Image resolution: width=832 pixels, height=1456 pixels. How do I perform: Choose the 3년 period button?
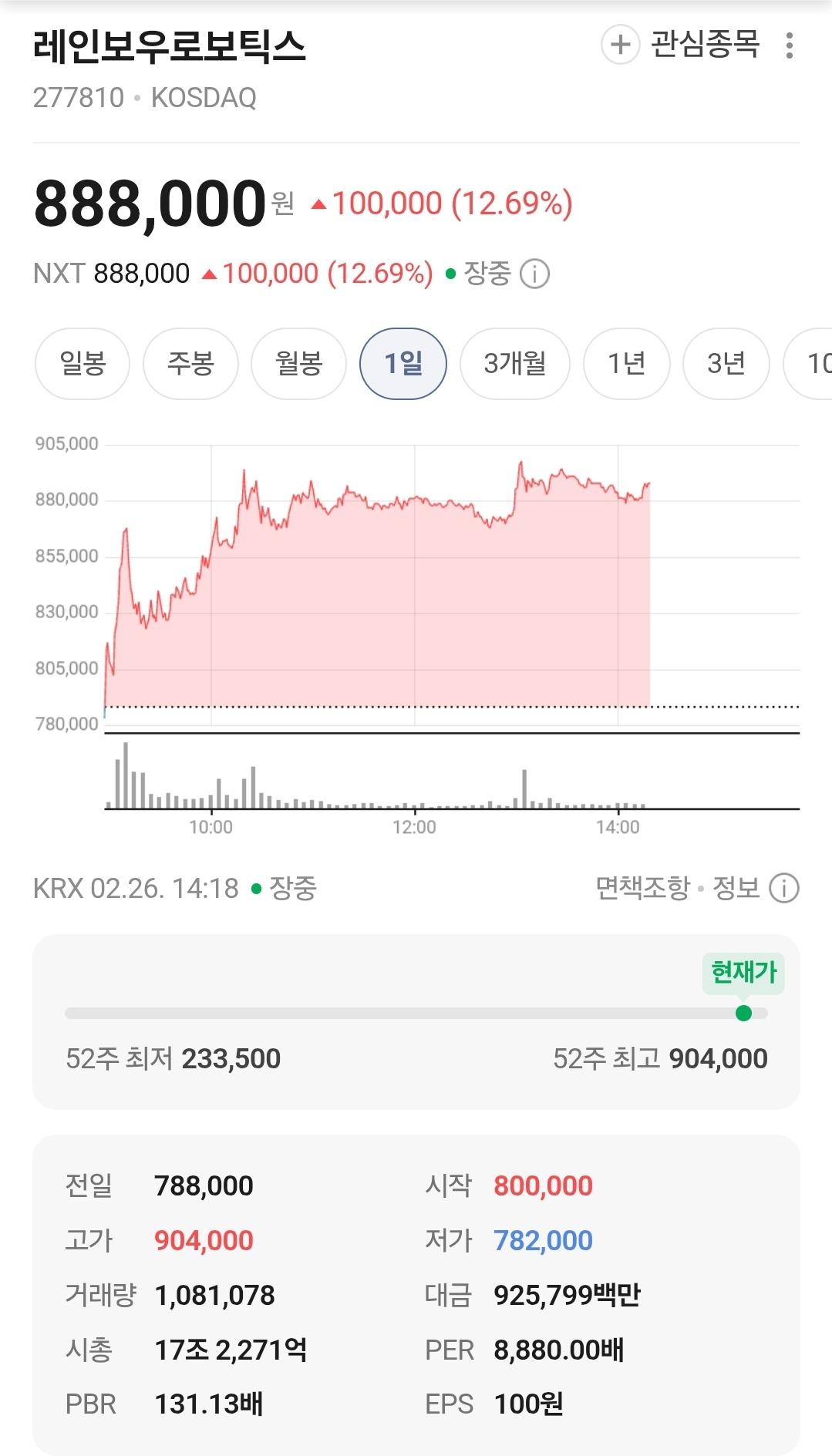(725, 363)
